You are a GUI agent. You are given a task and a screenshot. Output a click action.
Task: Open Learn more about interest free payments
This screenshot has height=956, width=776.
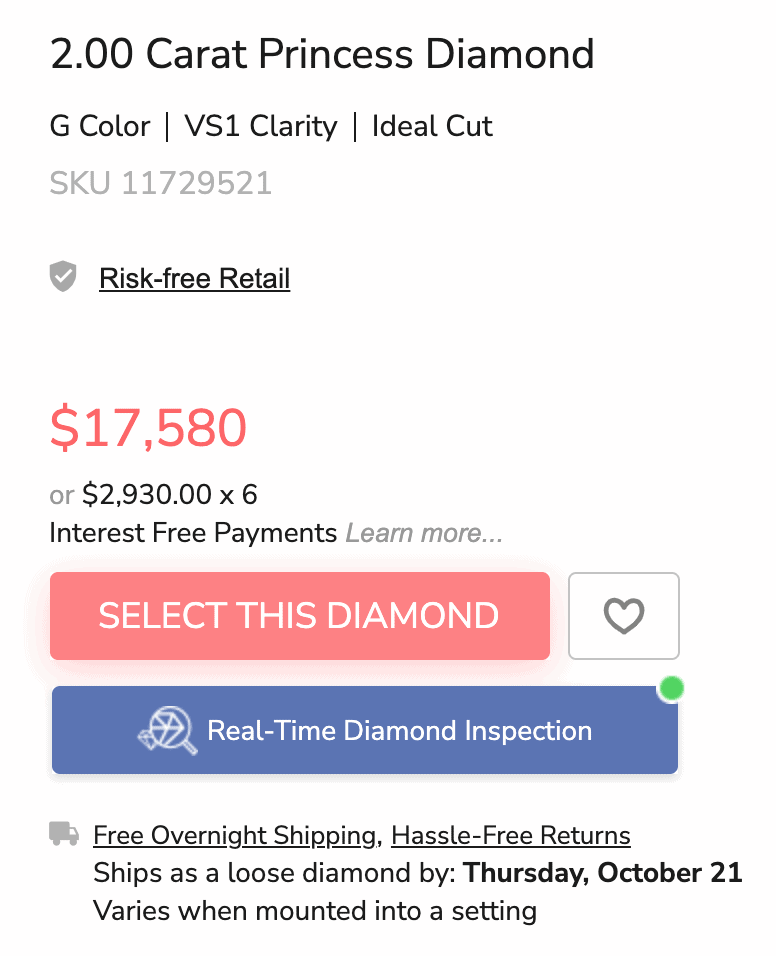tap(424, 533)
